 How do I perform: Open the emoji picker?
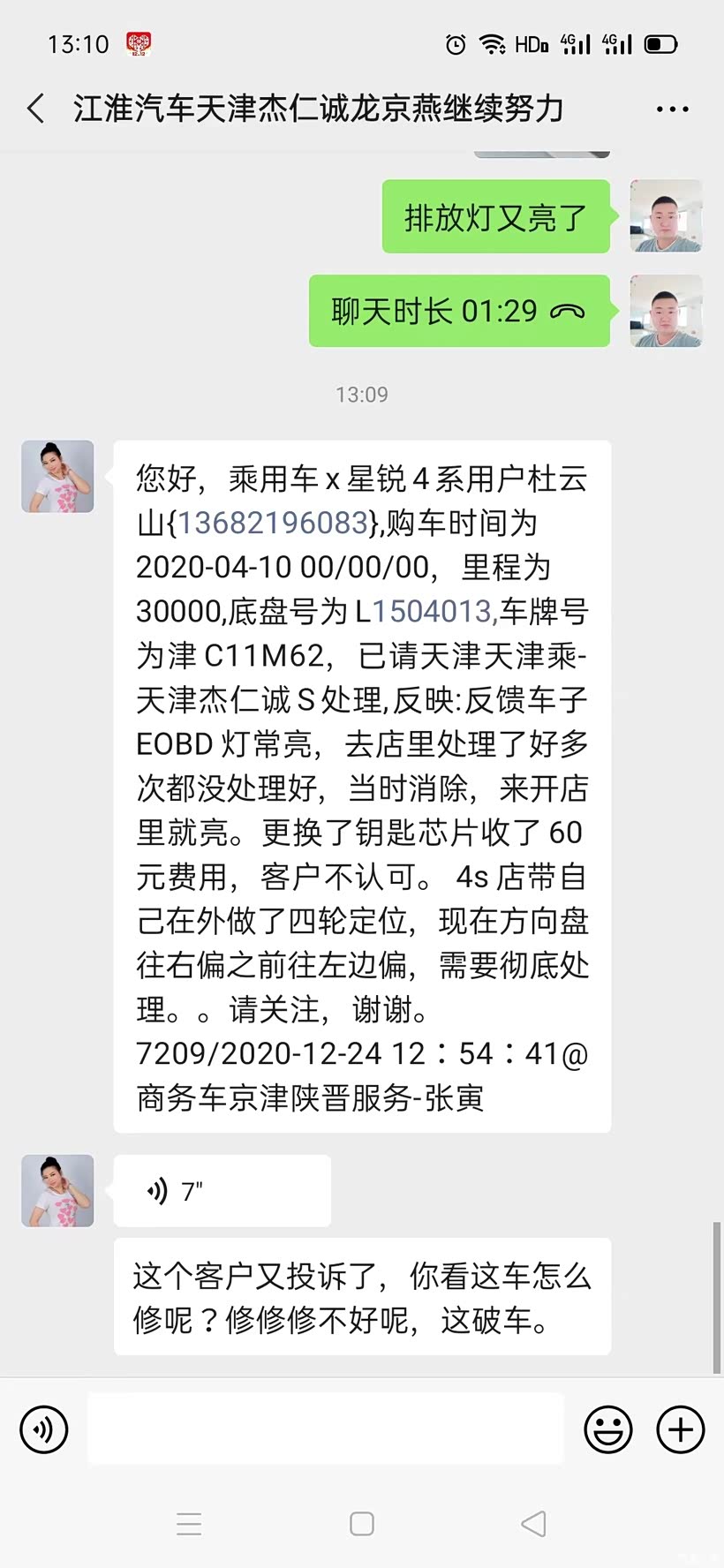(608, 1429)
